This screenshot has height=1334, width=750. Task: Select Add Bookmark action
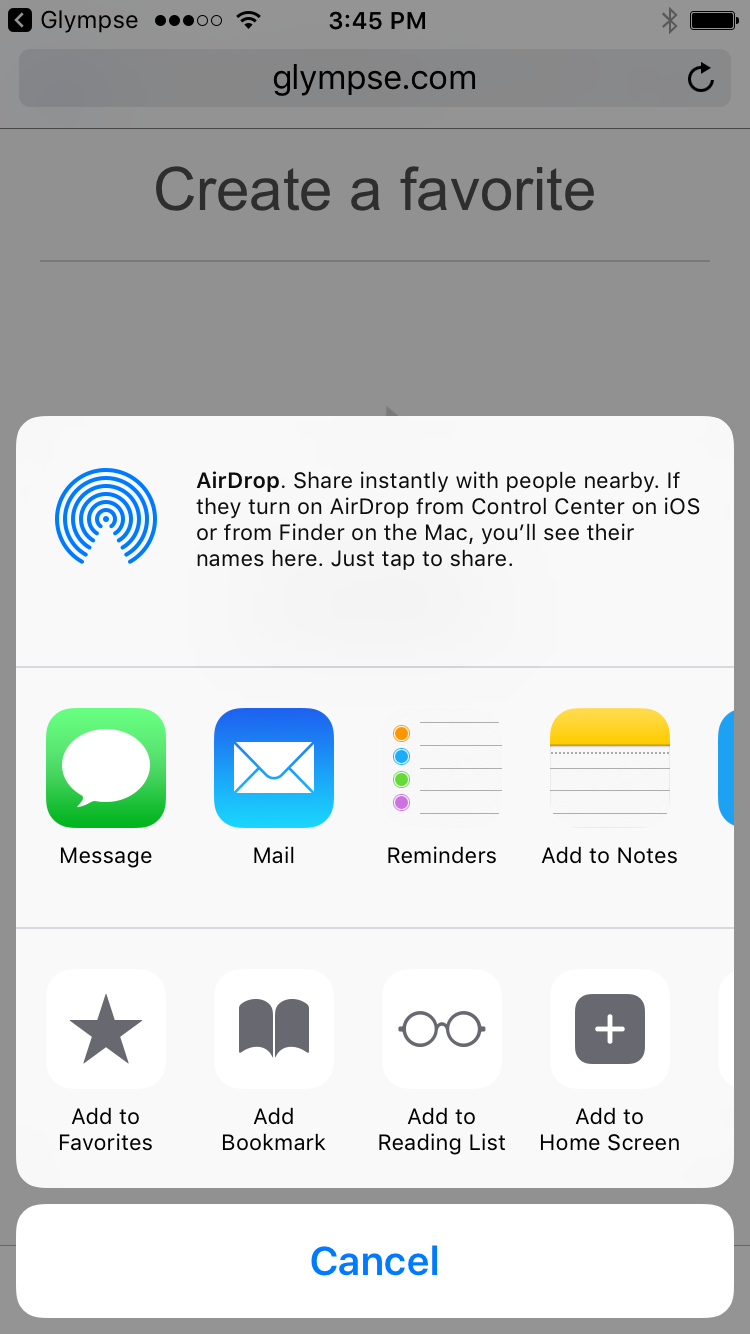274,1029
